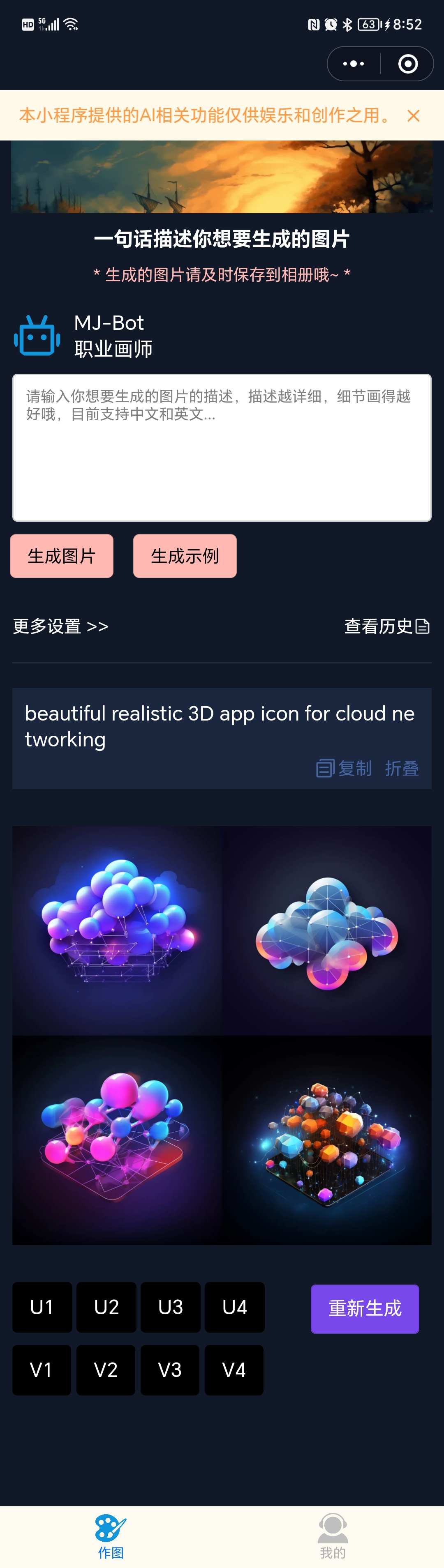444x1568 pixels.
Task: Make V3 variations of the third image
Action: coord(170,1370)
